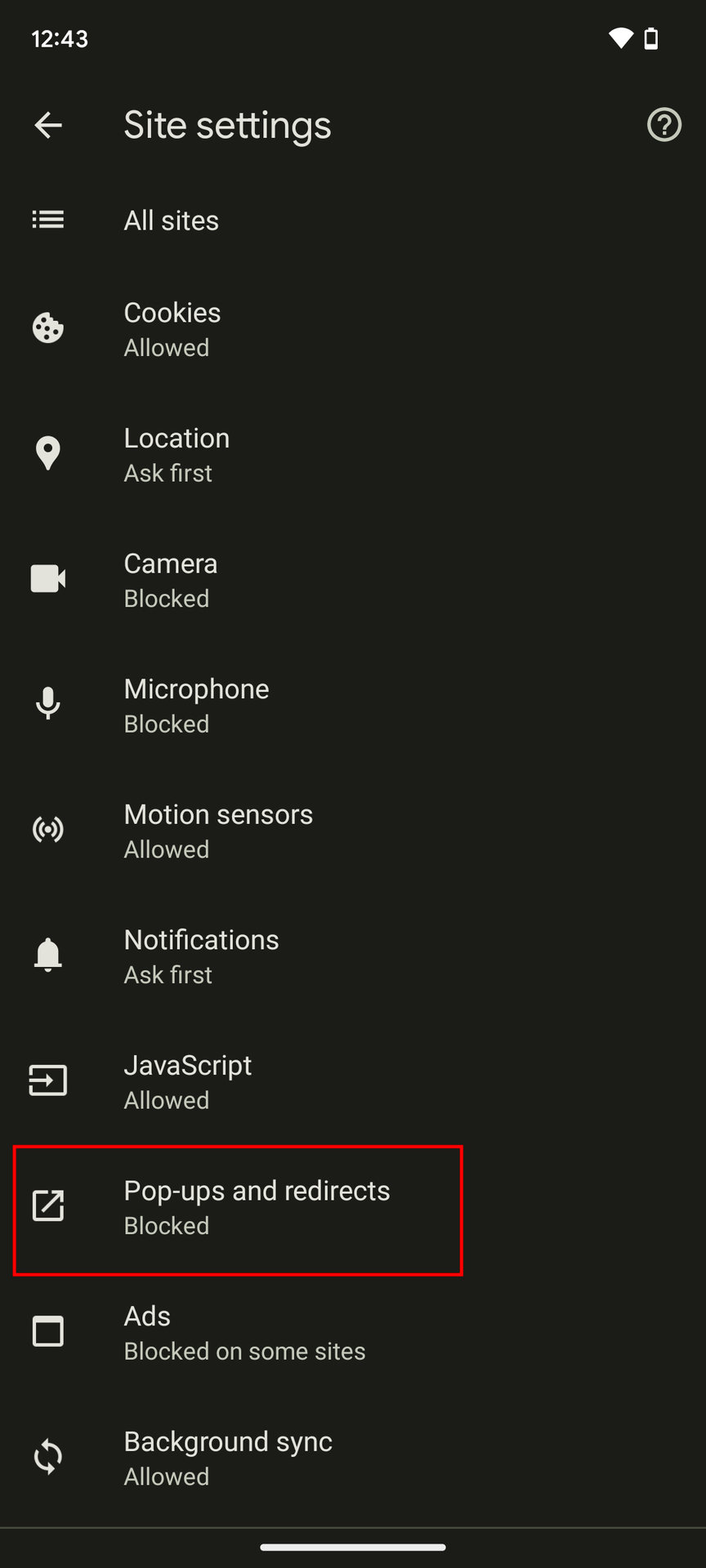Open JavaScript settings

188,1081
